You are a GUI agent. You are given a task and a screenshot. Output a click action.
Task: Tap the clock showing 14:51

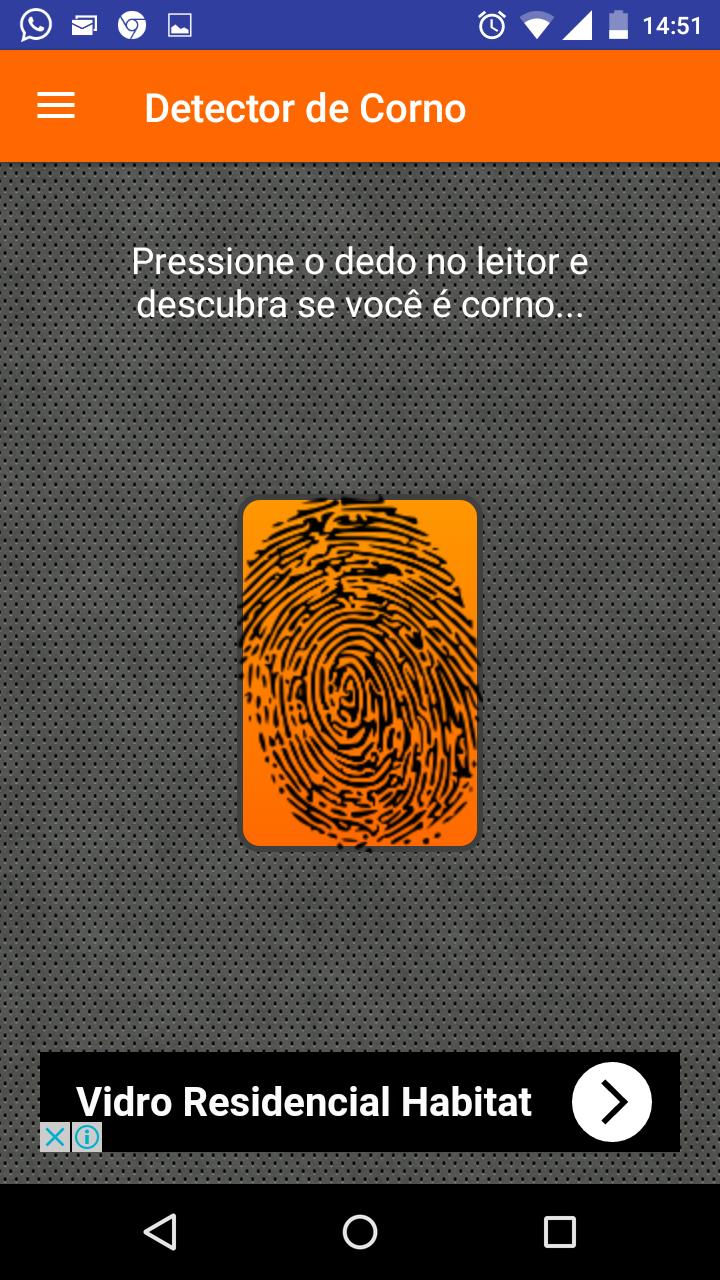pos(674,25)
